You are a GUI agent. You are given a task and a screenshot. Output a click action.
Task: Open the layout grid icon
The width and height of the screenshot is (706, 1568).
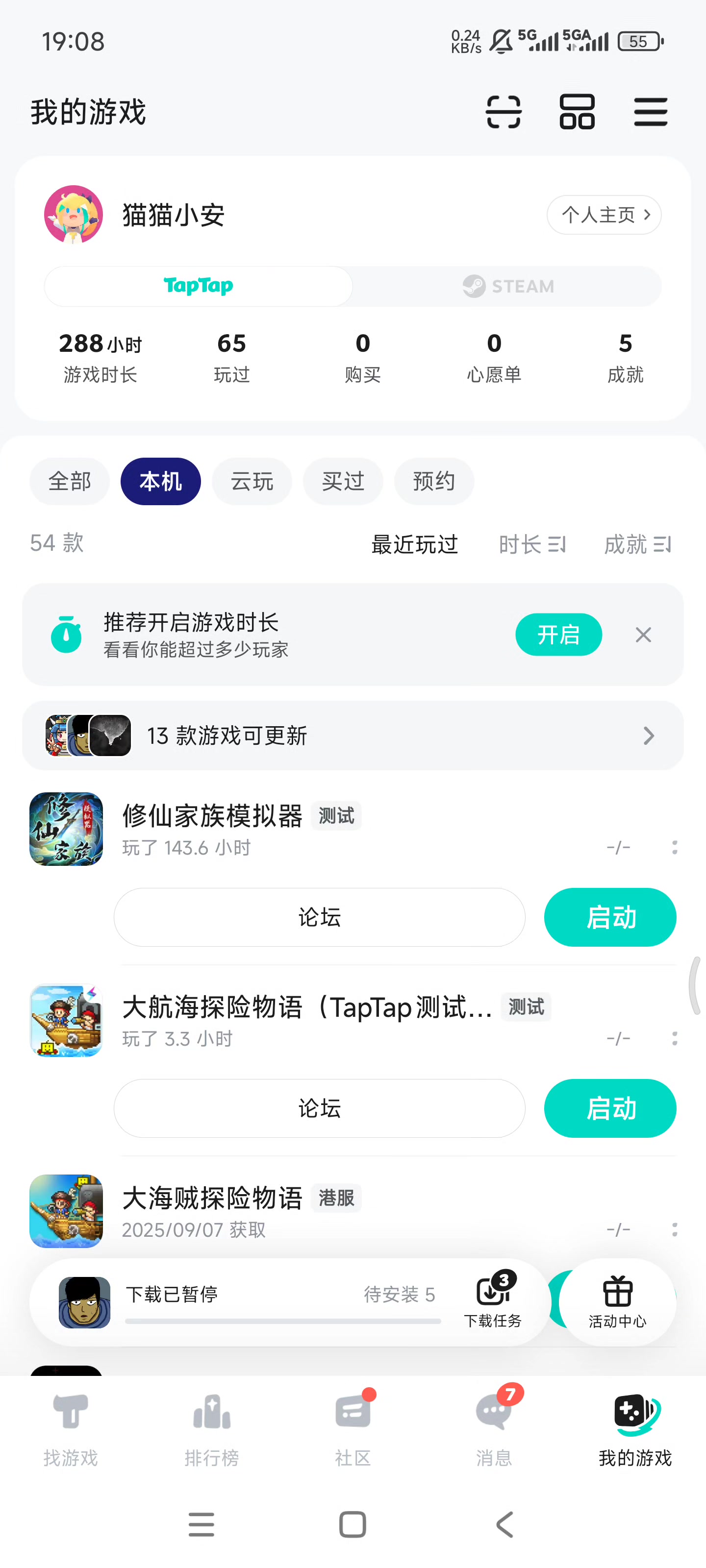coord(577,112)
